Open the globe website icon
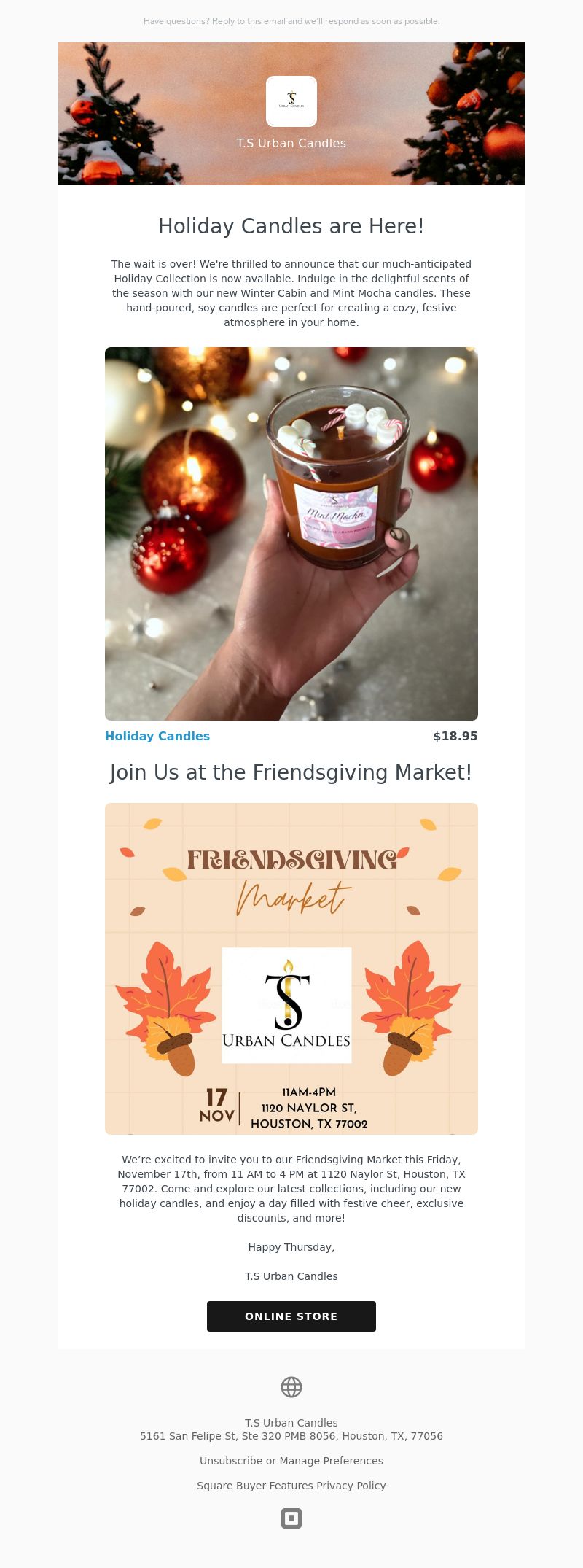Image resolution: width=583 pixels, height=1568 pixels. click(x=291, y=1387)
